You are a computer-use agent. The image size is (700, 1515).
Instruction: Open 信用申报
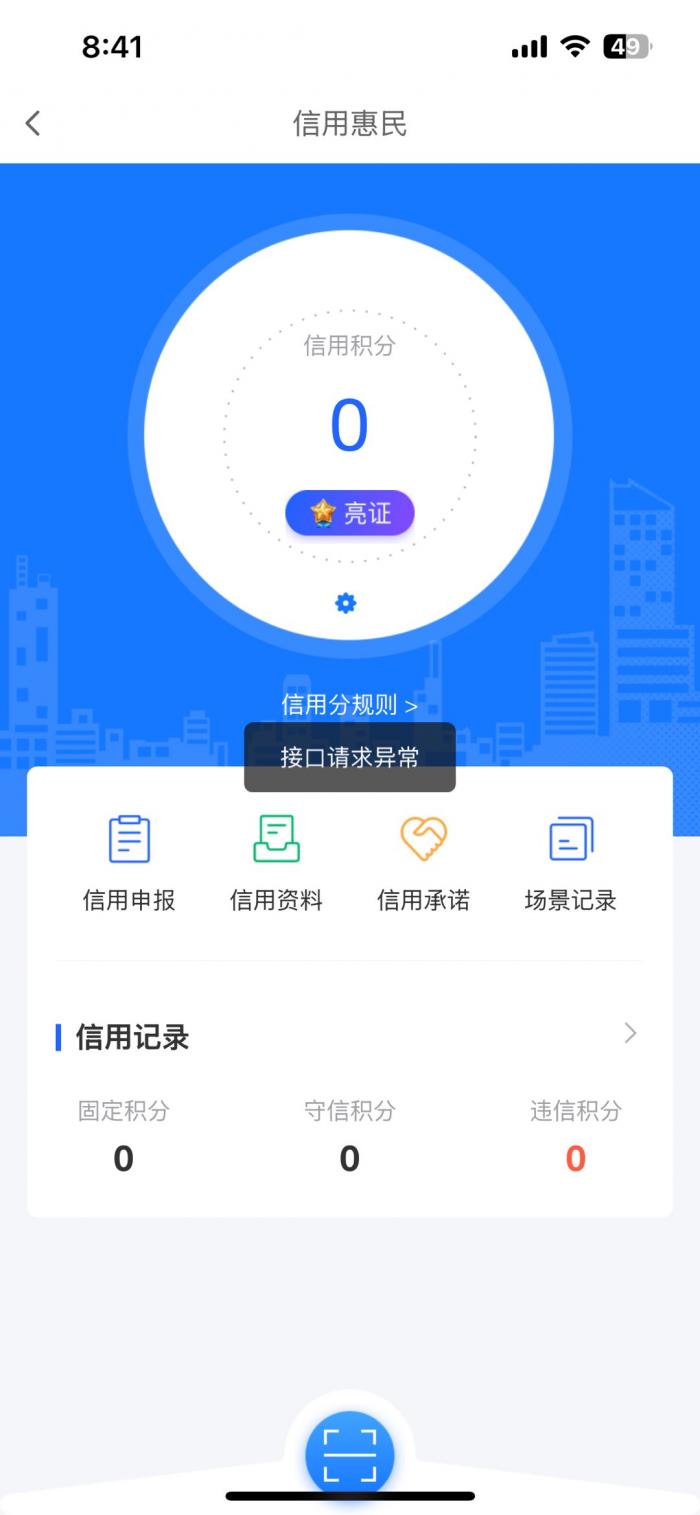(129, 862)
